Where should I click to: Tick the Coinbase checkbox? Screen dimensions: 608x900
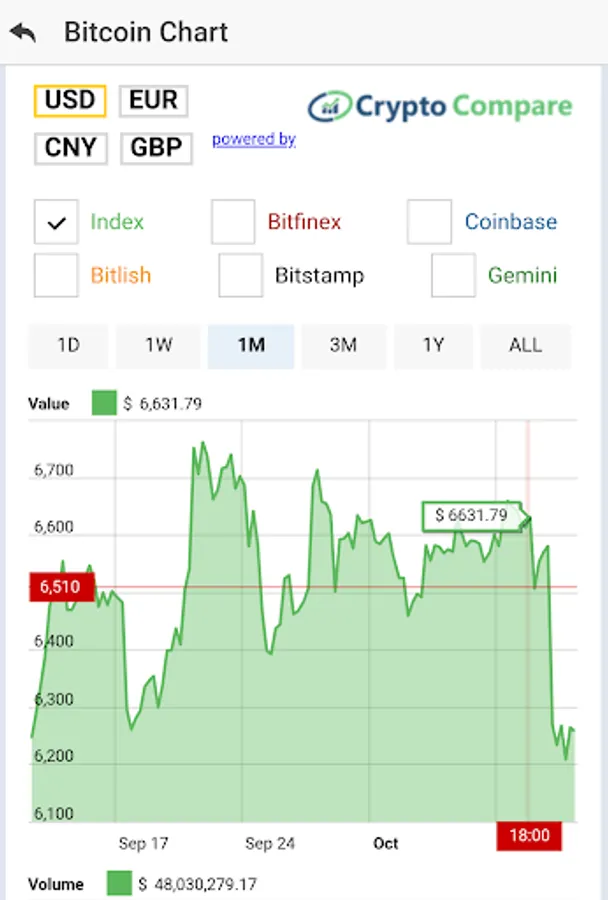pos(429,222)
